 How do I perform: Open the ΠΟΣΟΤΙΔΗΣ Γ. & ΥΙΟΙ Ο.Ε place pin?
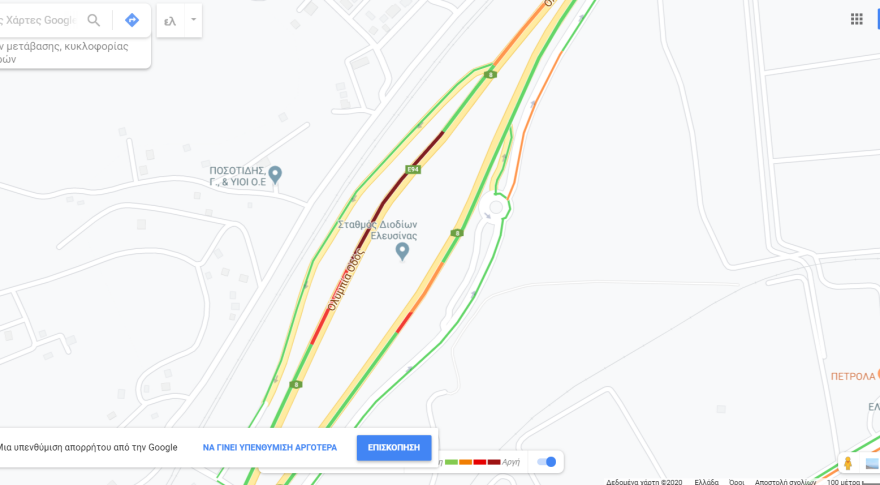coord(275,175)
